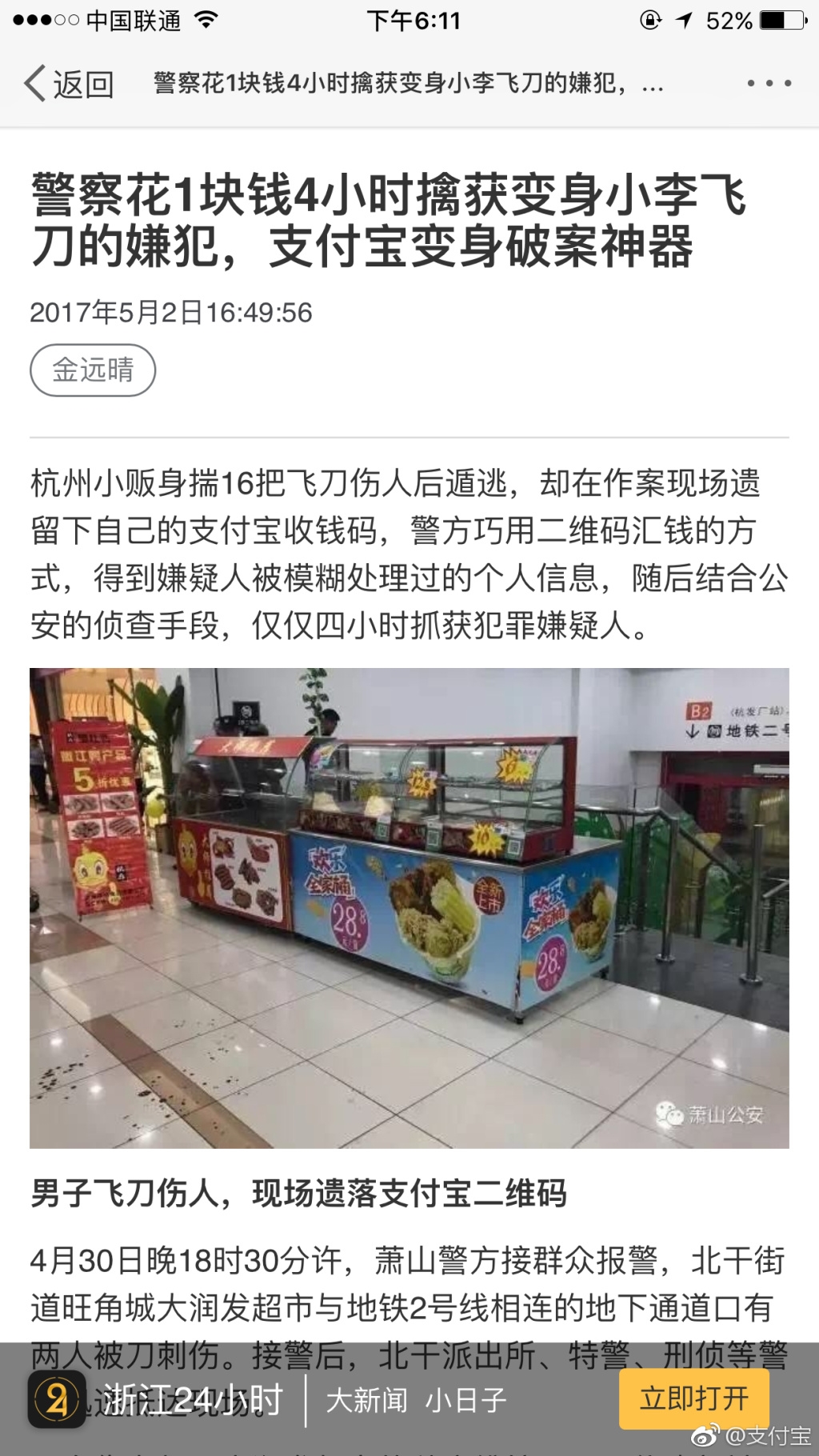Open the three-dot overflow menu
The image size is (819, 1456).
(769, 83)
